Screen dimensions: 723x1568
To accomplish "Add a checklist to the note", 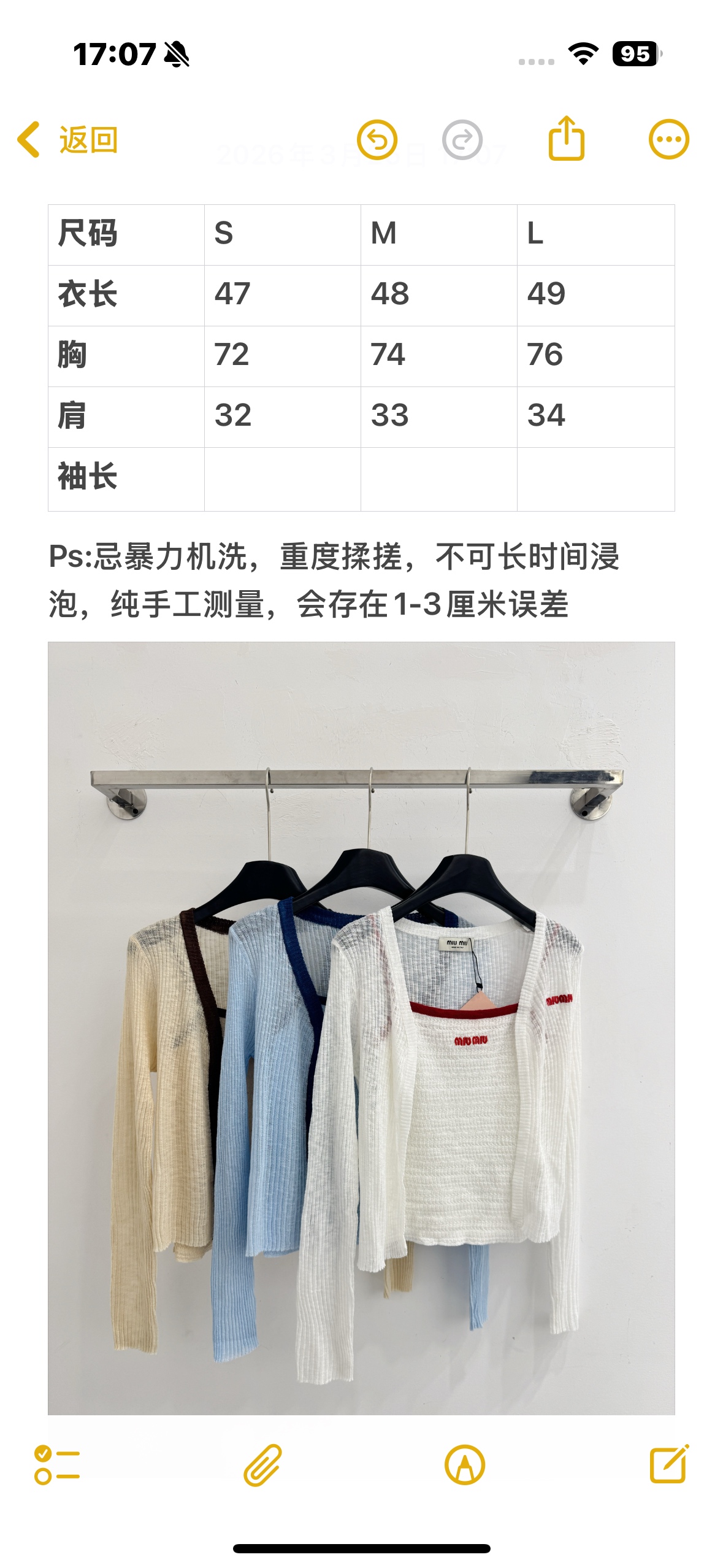I will [57, 1465].
